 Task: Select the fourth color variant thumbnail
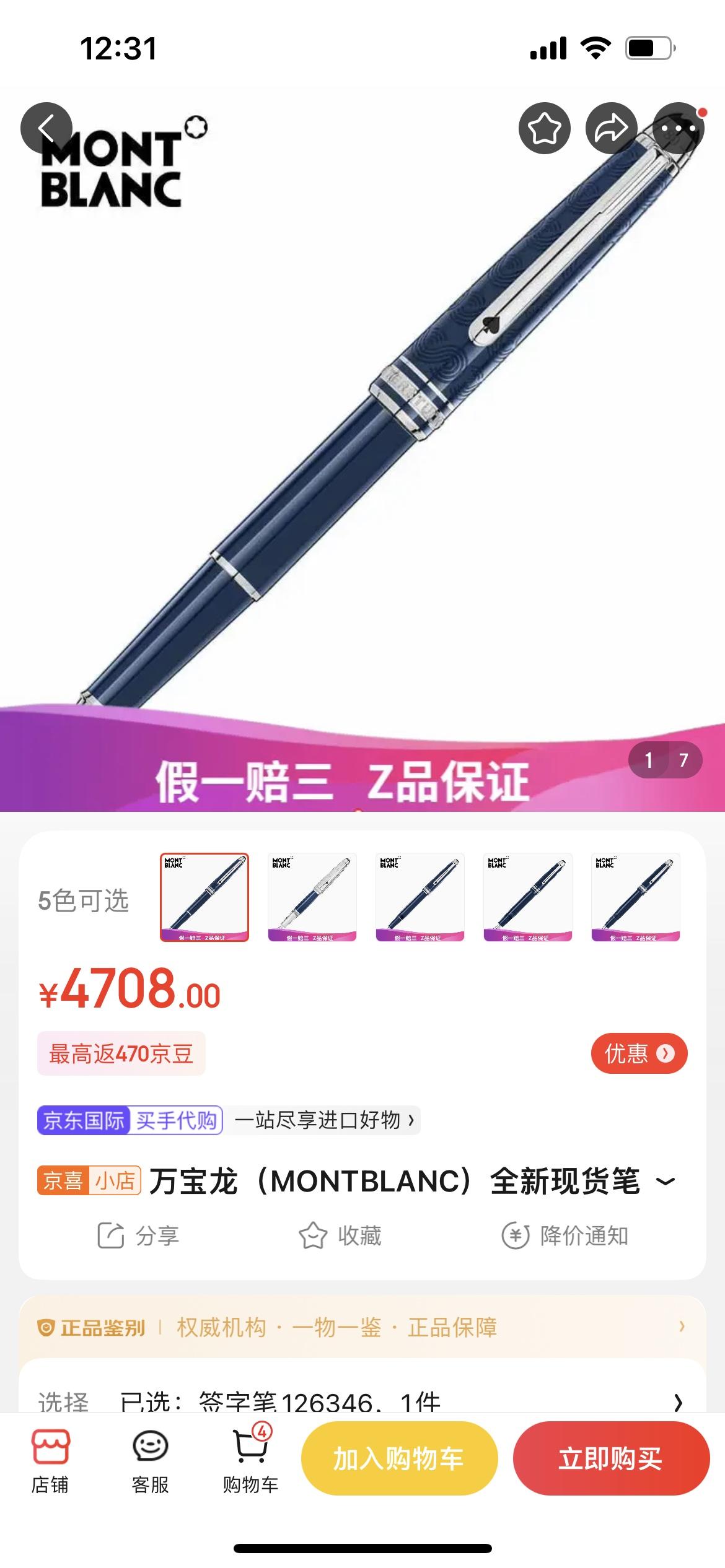(x=528, y=897)
